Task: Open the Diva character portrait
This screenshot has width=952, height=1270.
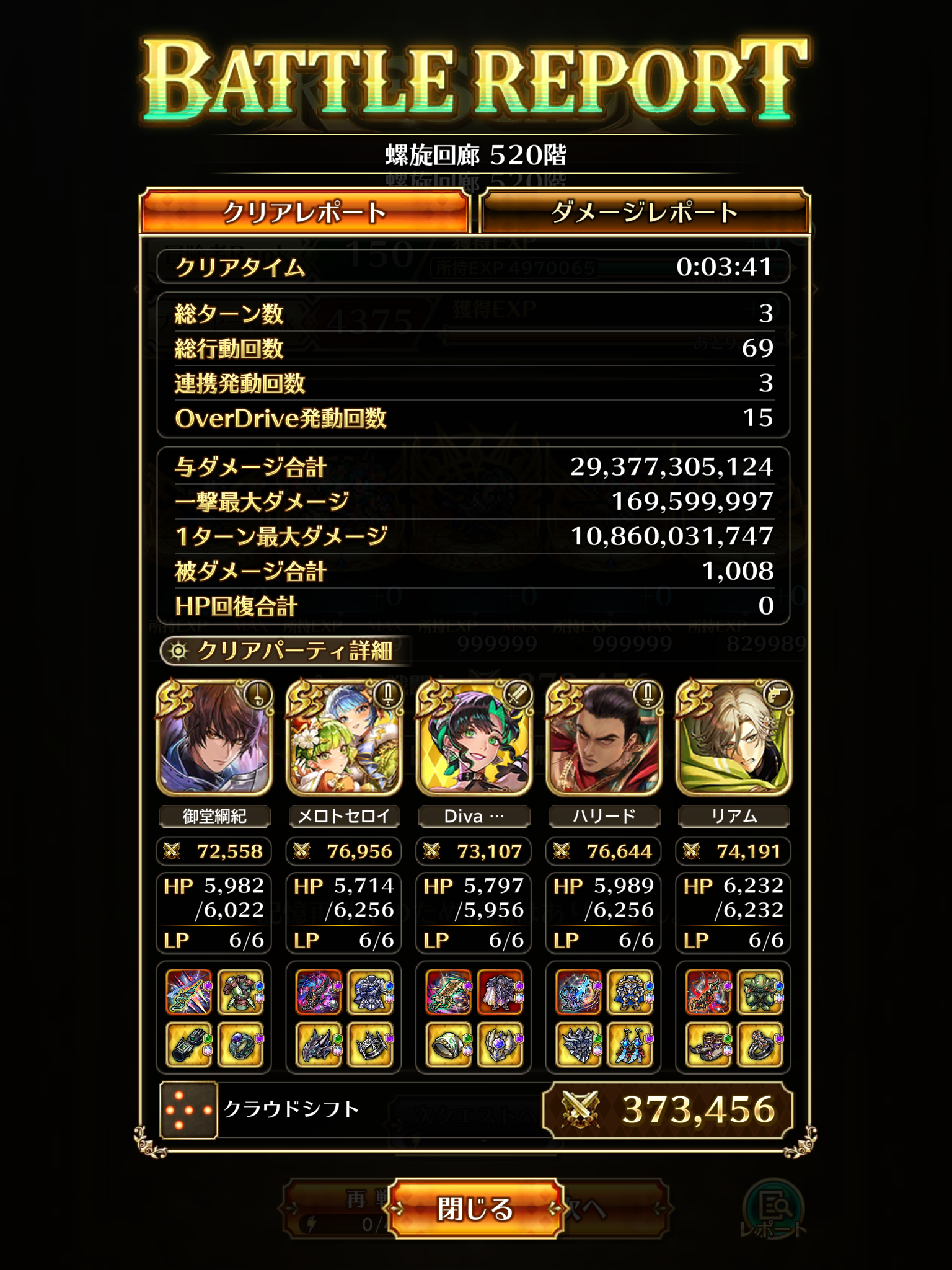Action: pyautogui.click(x=475, y=738)
